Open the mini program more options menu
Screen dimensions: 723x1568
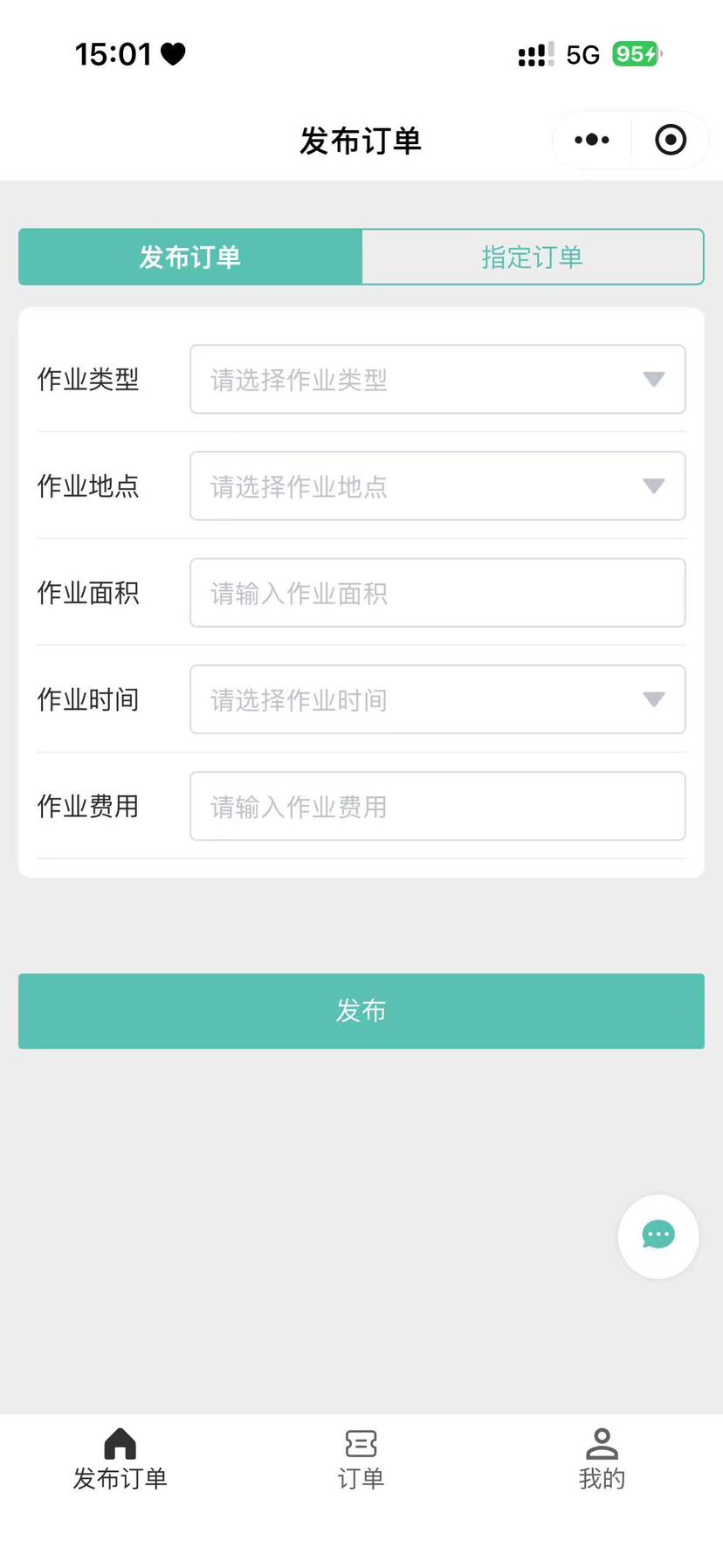pyautogui.click(x=592, y=140)
